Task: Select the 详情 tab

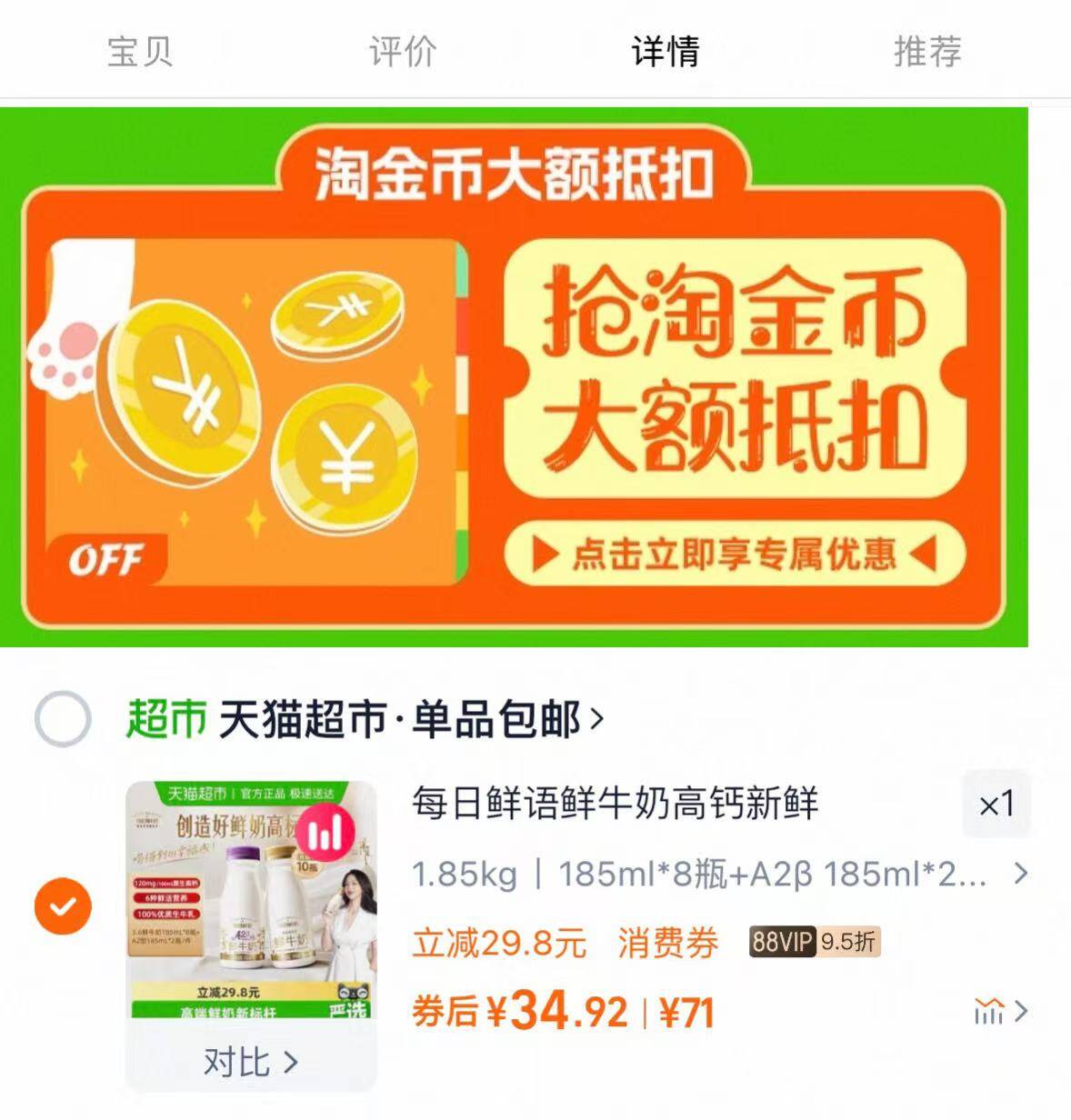Action: [666, 51]
